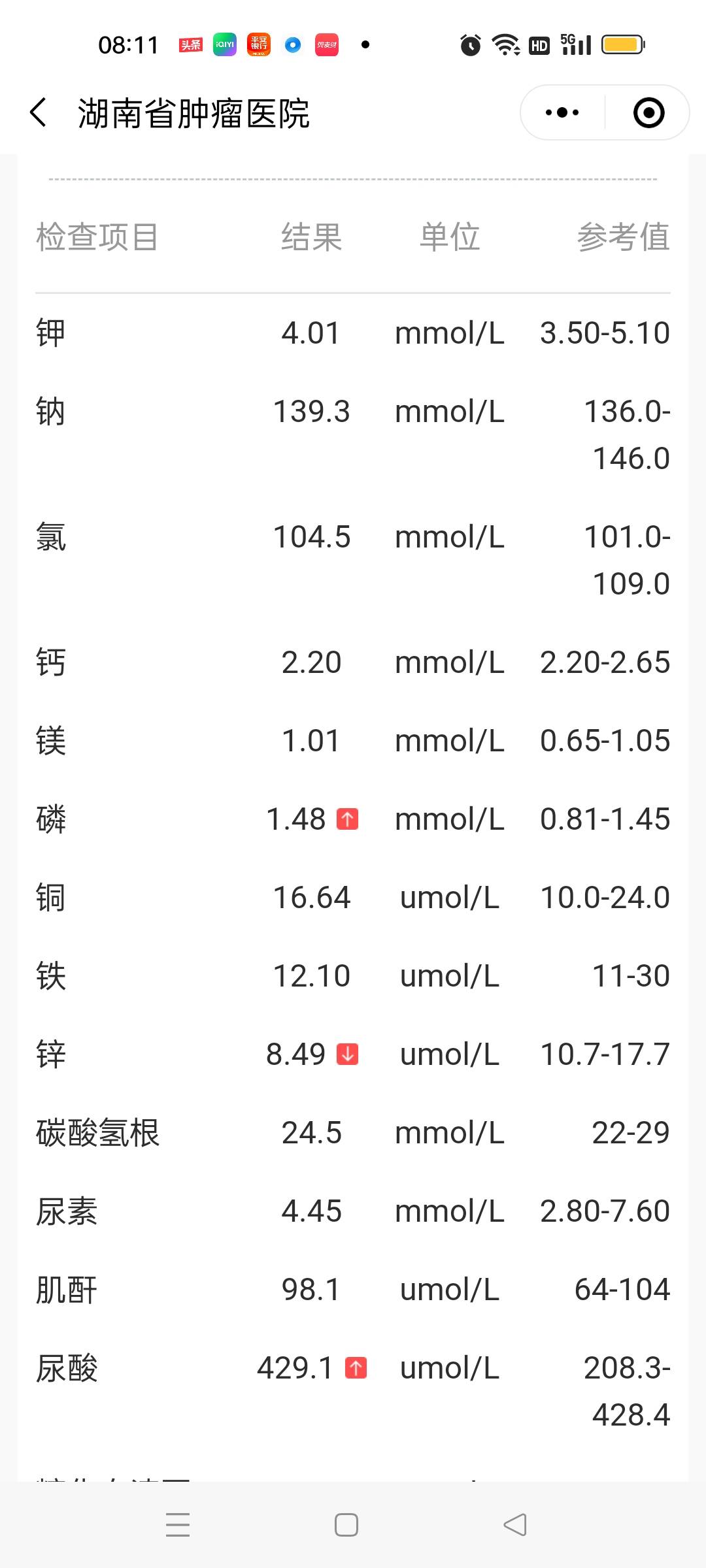706x1568 pixels.
Task: Tap the blue browser icon in status bar
Action: [x=292, y=44]
